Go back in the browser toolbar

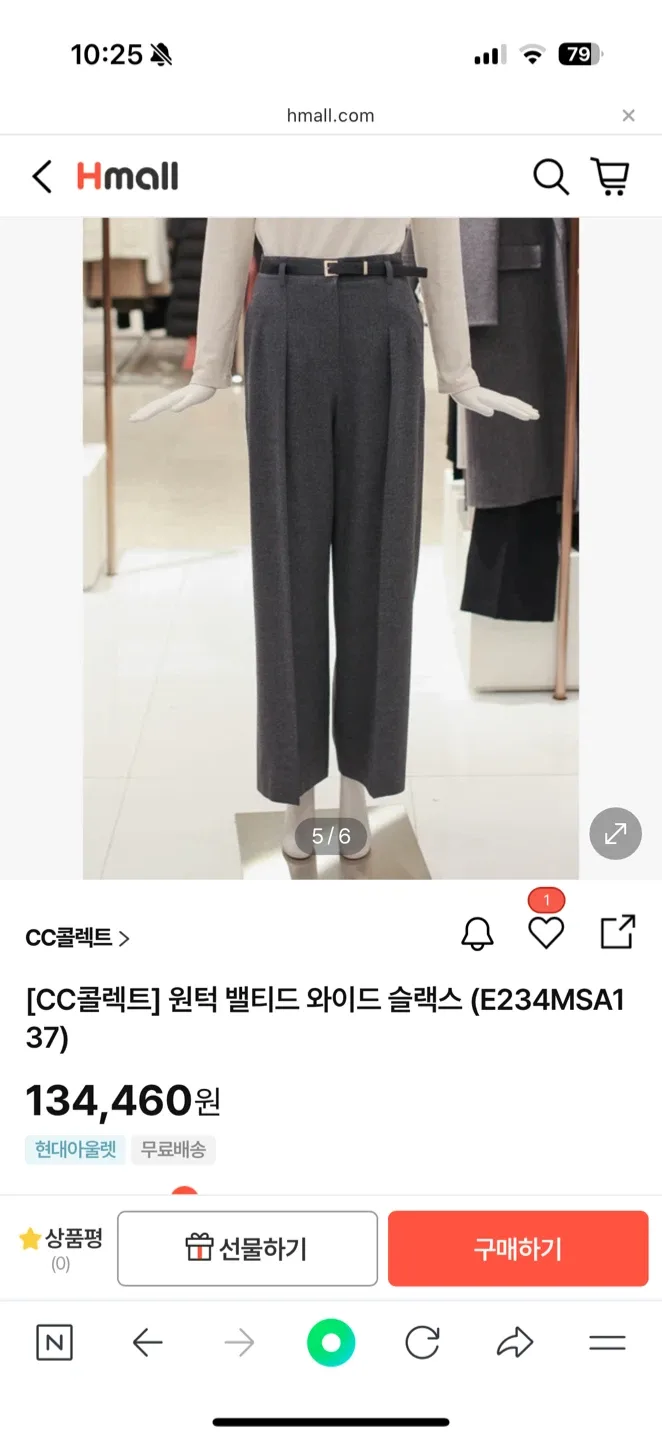click(147, 1343)
